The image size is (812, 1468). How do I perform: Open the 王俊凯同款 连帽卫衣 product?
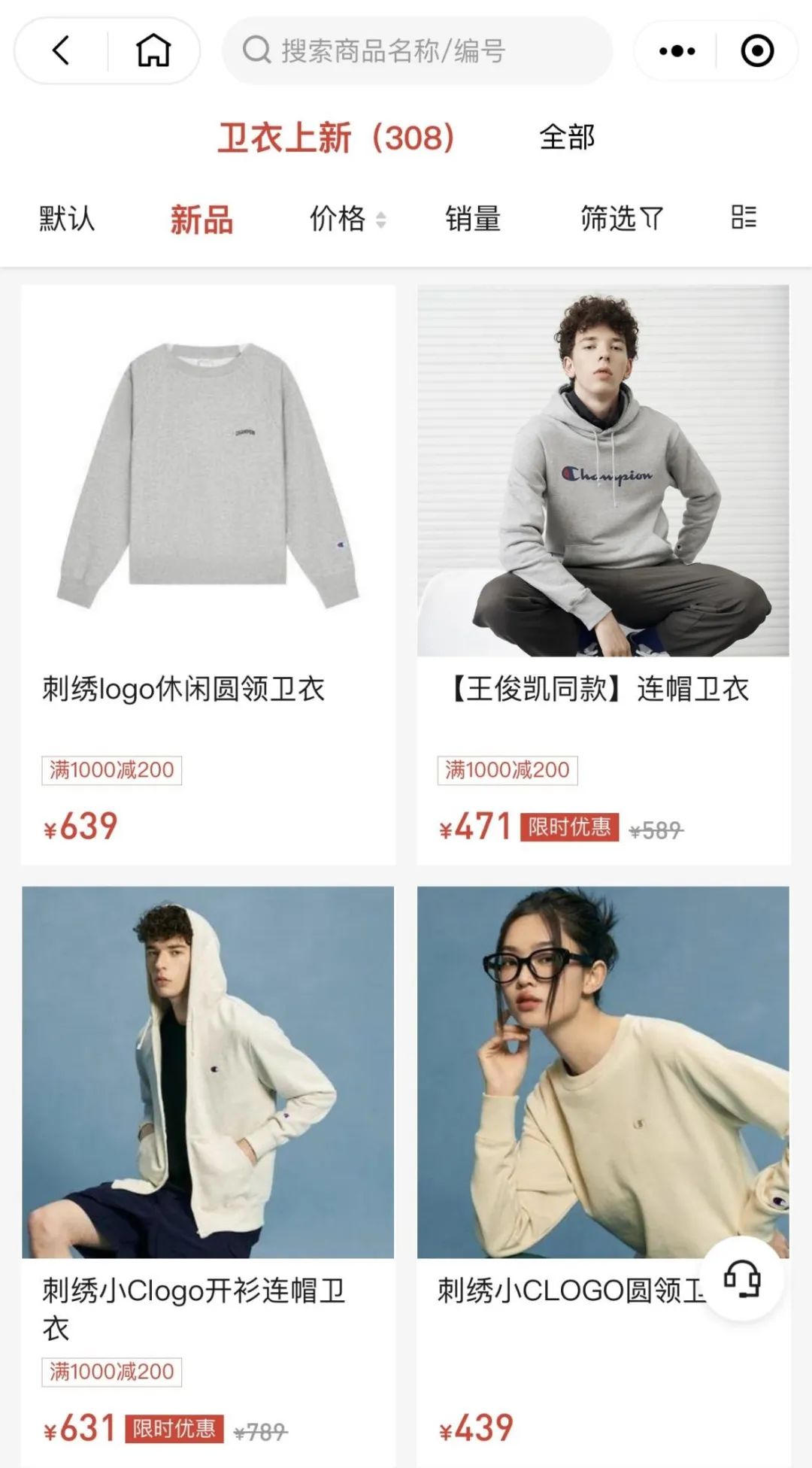[x=604, y=575]
